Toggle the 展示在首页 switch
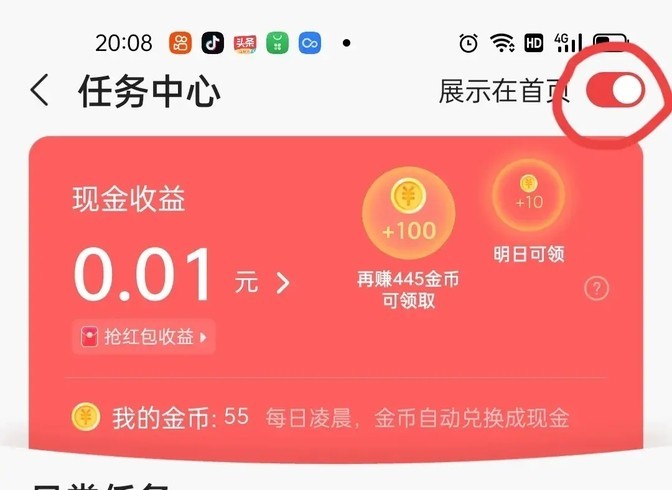 pyautogui.click(x=614, y=91)
